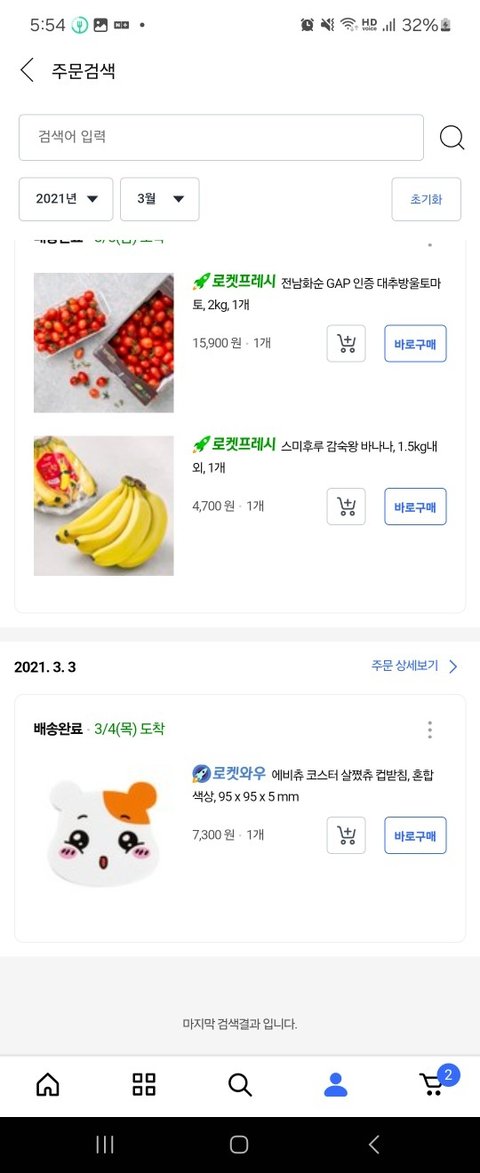Open the 2021년 year dropdown
Screen dimensions: 480x1173
(66, 199)
